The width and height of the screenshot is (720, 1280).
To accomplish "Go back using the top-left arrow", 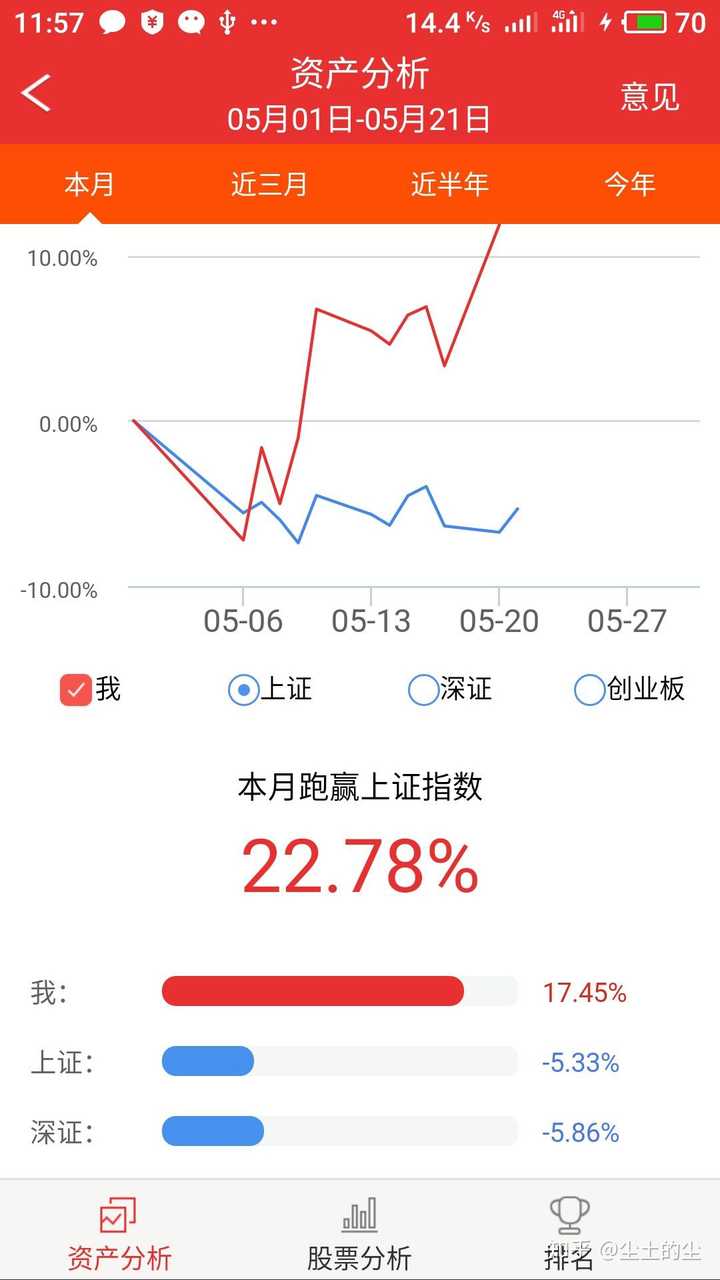I will pos(36,94).
